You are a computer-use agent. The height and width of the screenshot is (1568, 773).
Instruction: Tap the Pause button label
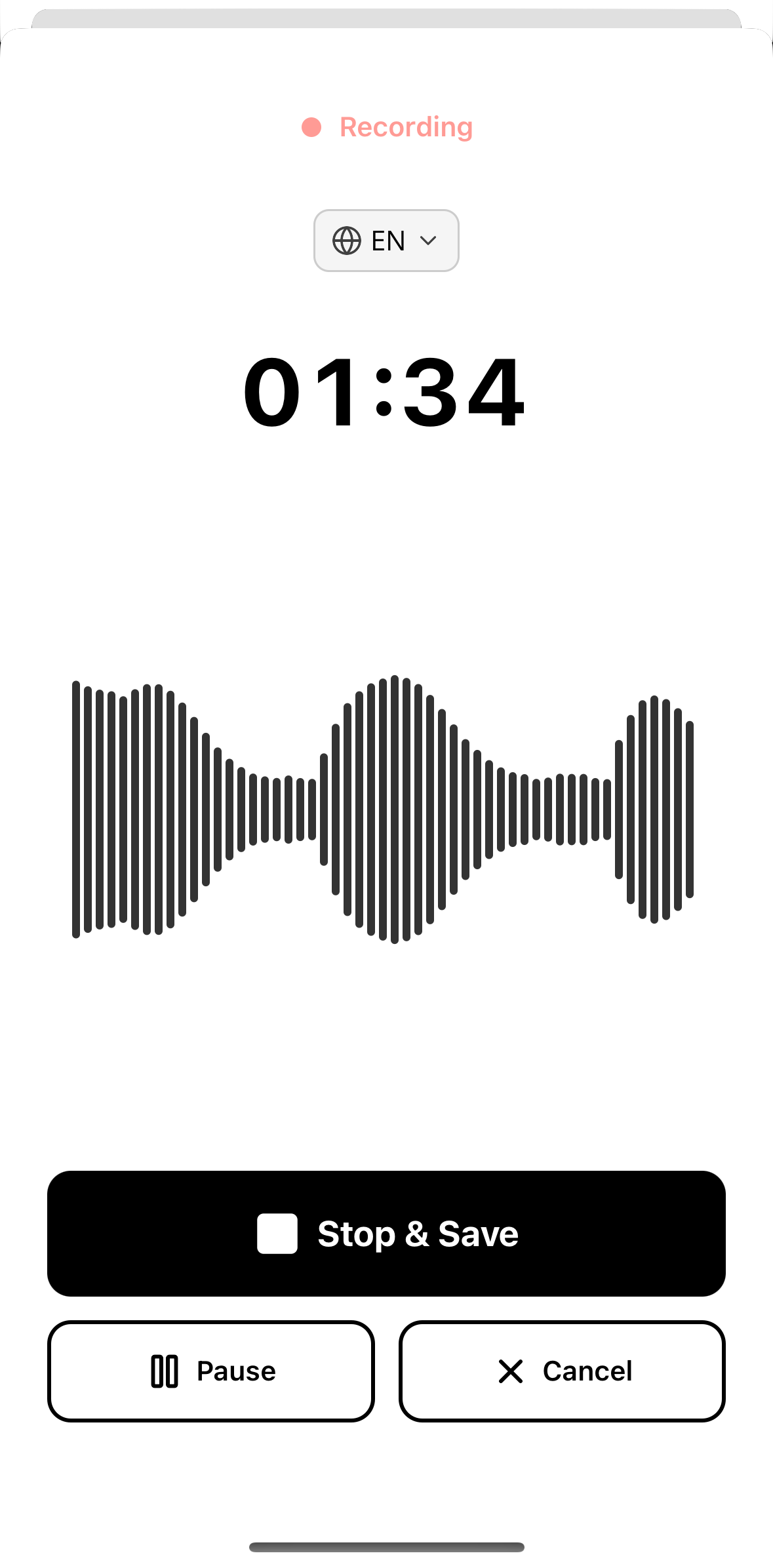tap(236, 1371)
